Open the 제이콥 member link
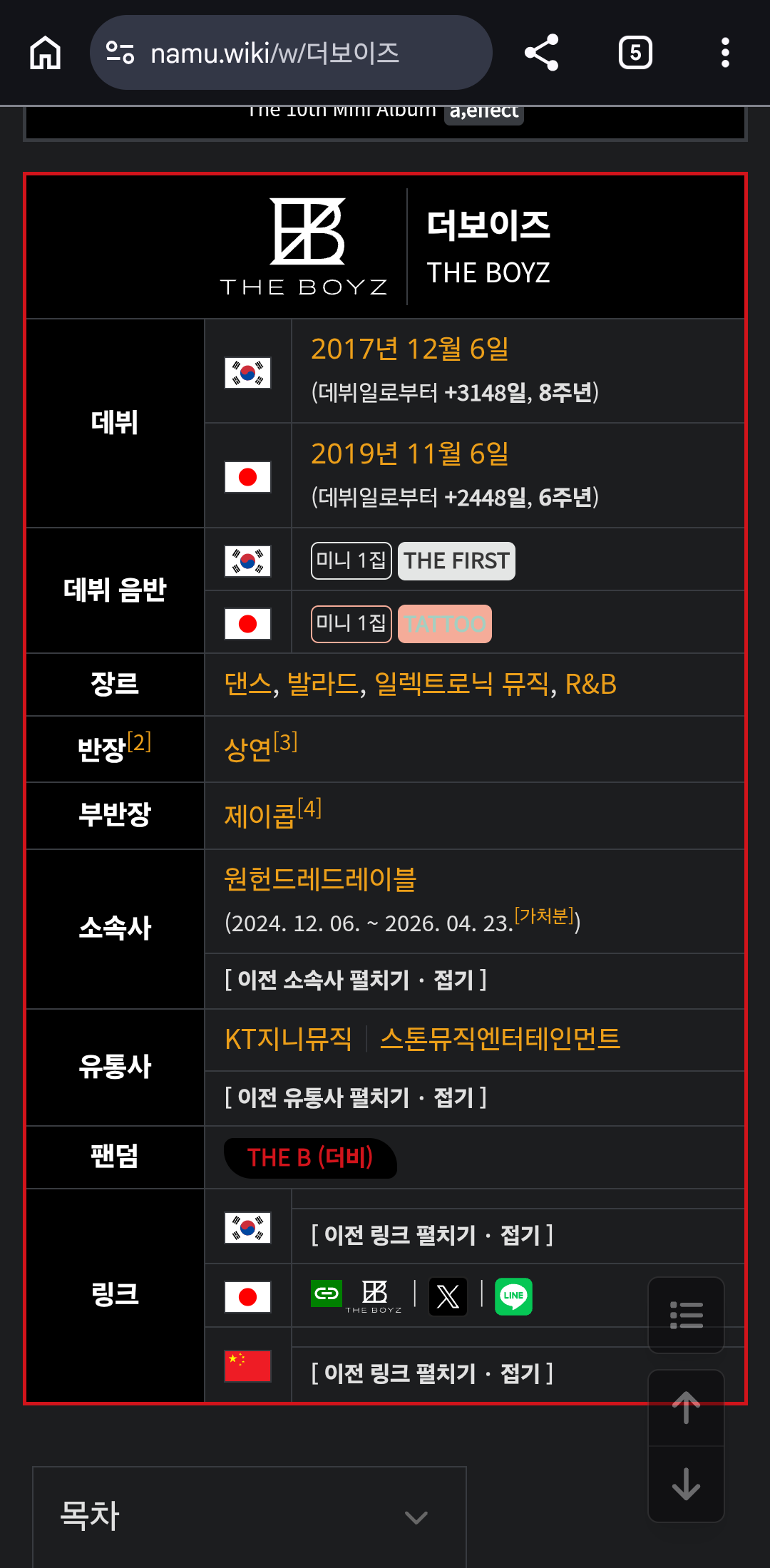This screenshot has height=1568, width=770. 260,816
